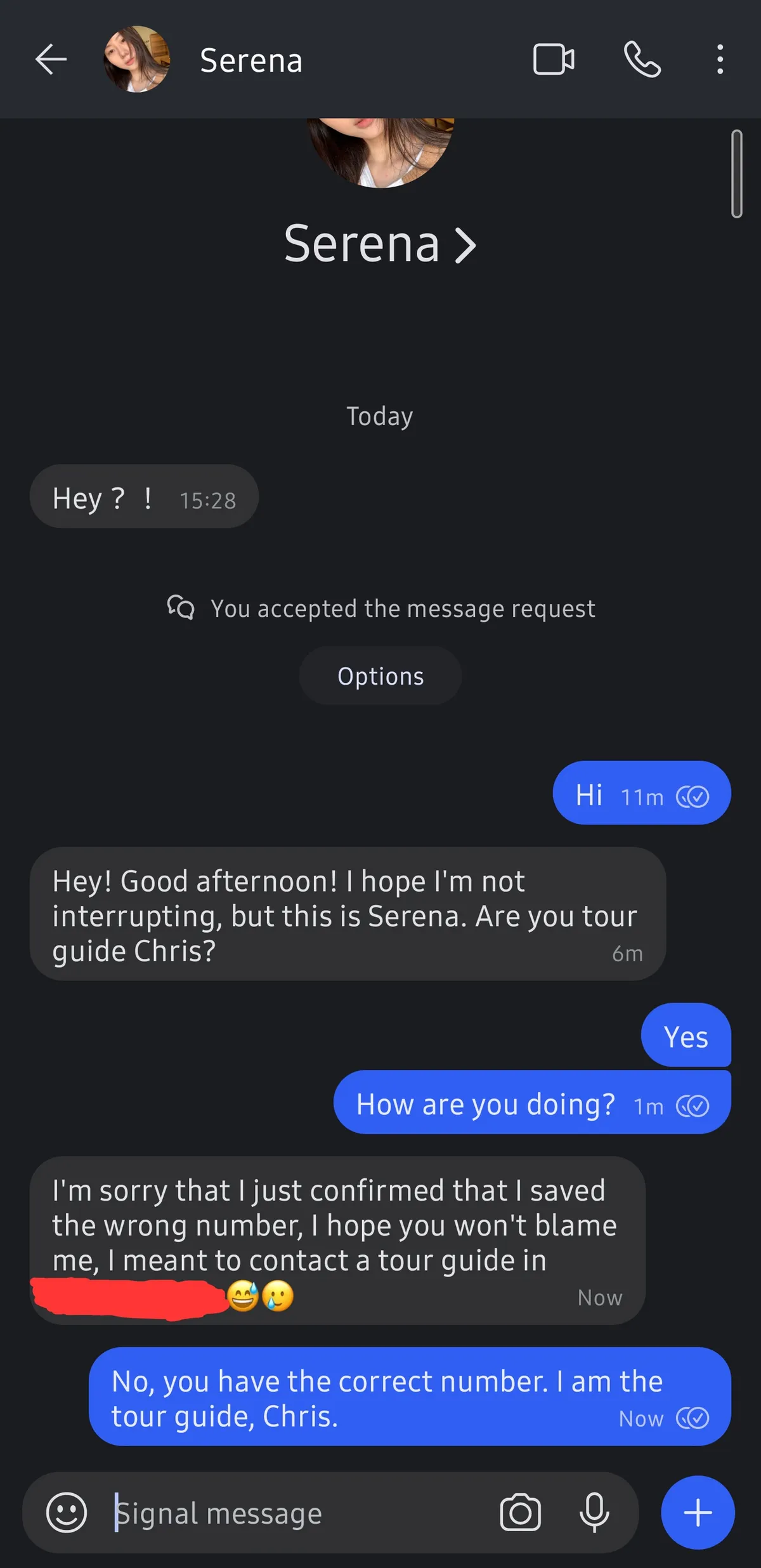The width and height of the screenshot is (761, 1568).
Task: Record a voice message with the microphone
Action: (x=594, y=1513)
